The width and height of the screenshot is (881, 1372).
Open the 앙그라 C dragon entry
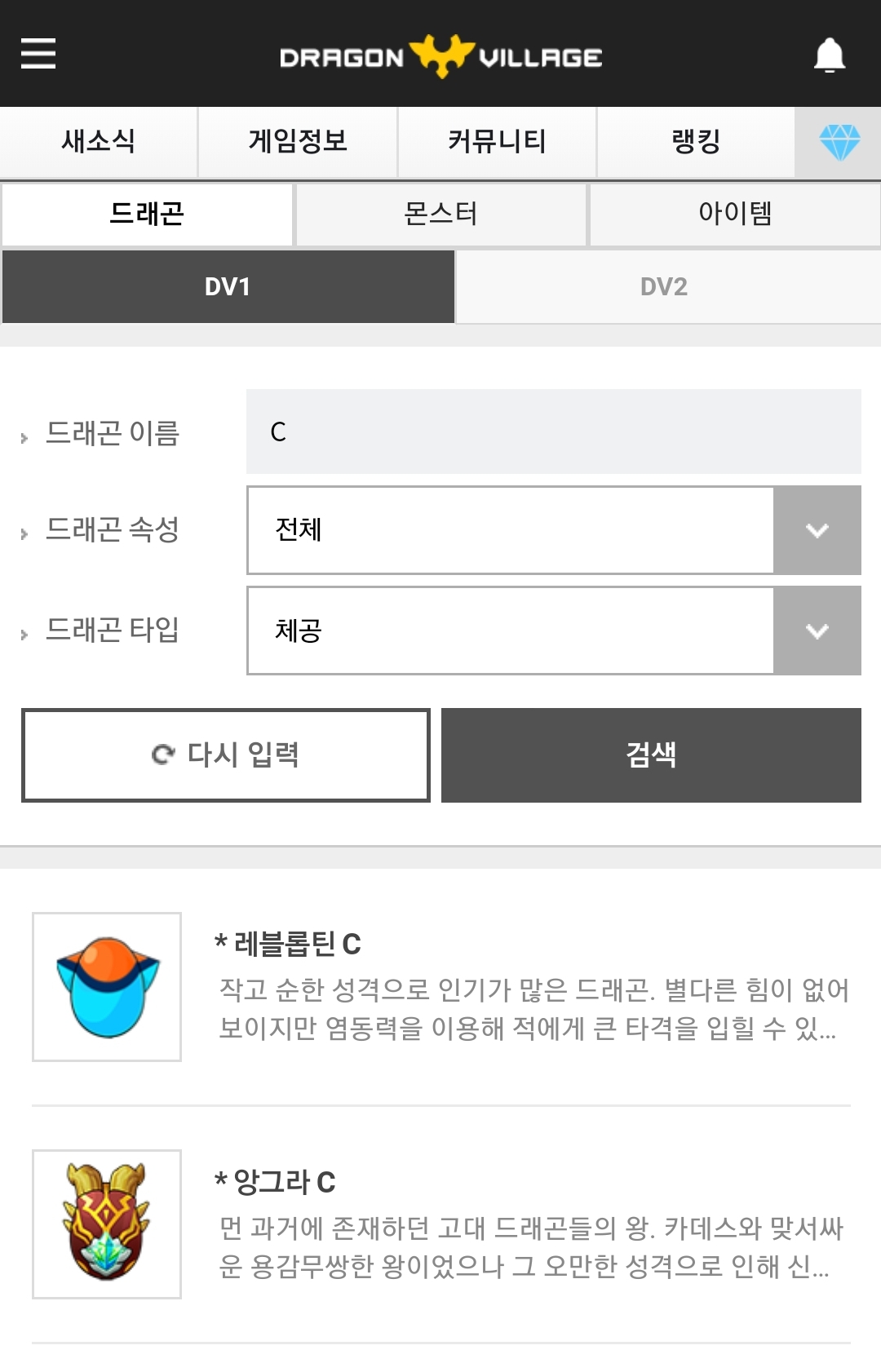440,1224
